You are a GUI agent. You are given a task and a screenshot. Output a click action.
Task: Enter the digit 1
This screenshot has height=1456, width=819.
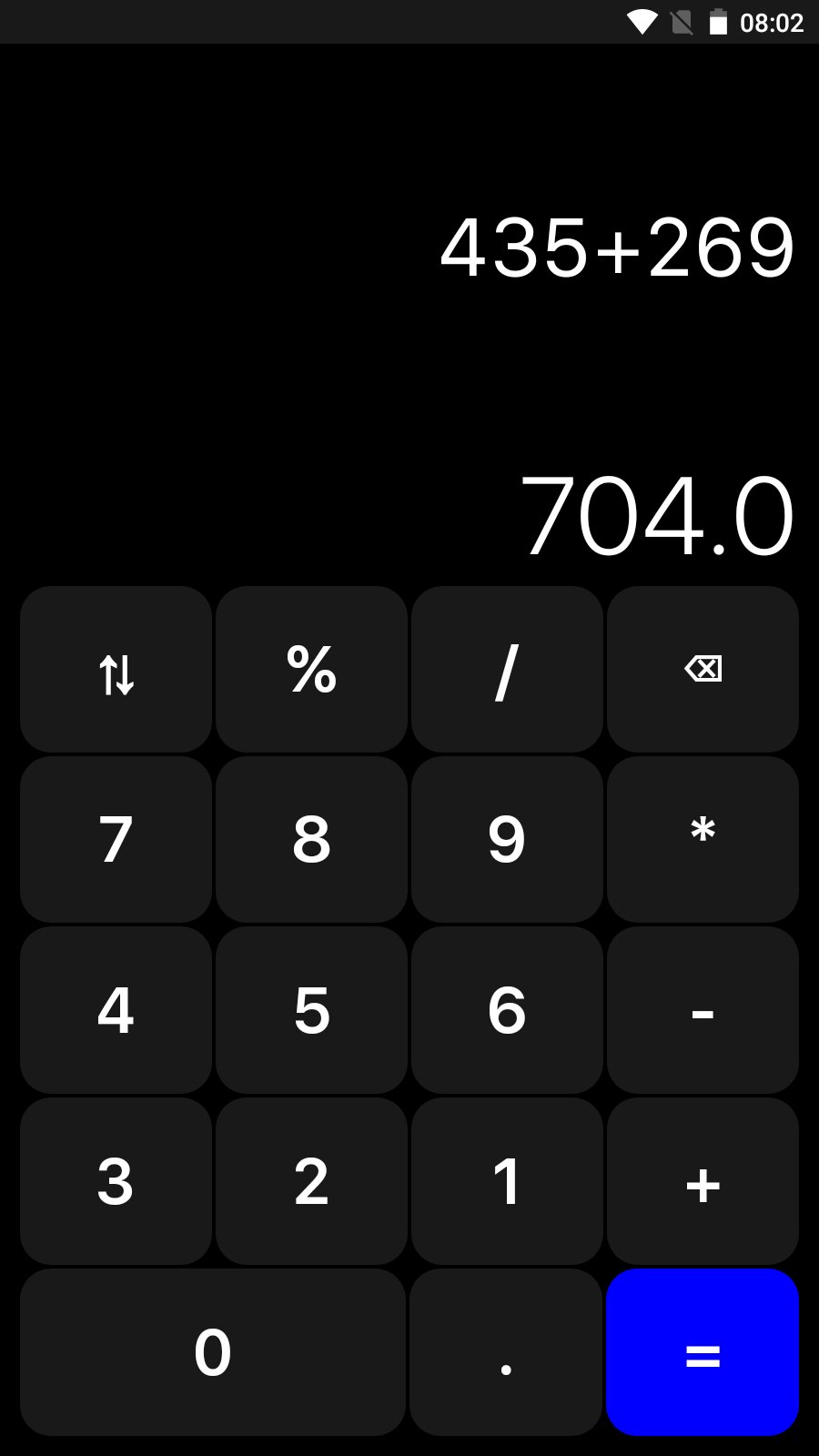click(507, 1181)
